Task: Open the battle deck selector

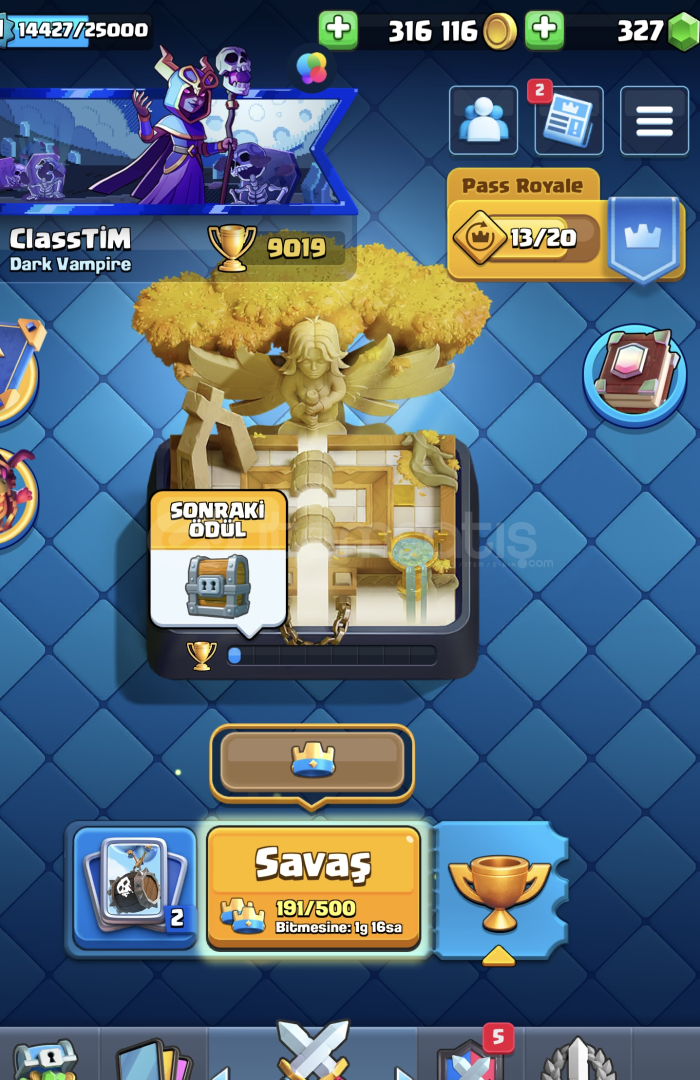Action: coord(135,886)
